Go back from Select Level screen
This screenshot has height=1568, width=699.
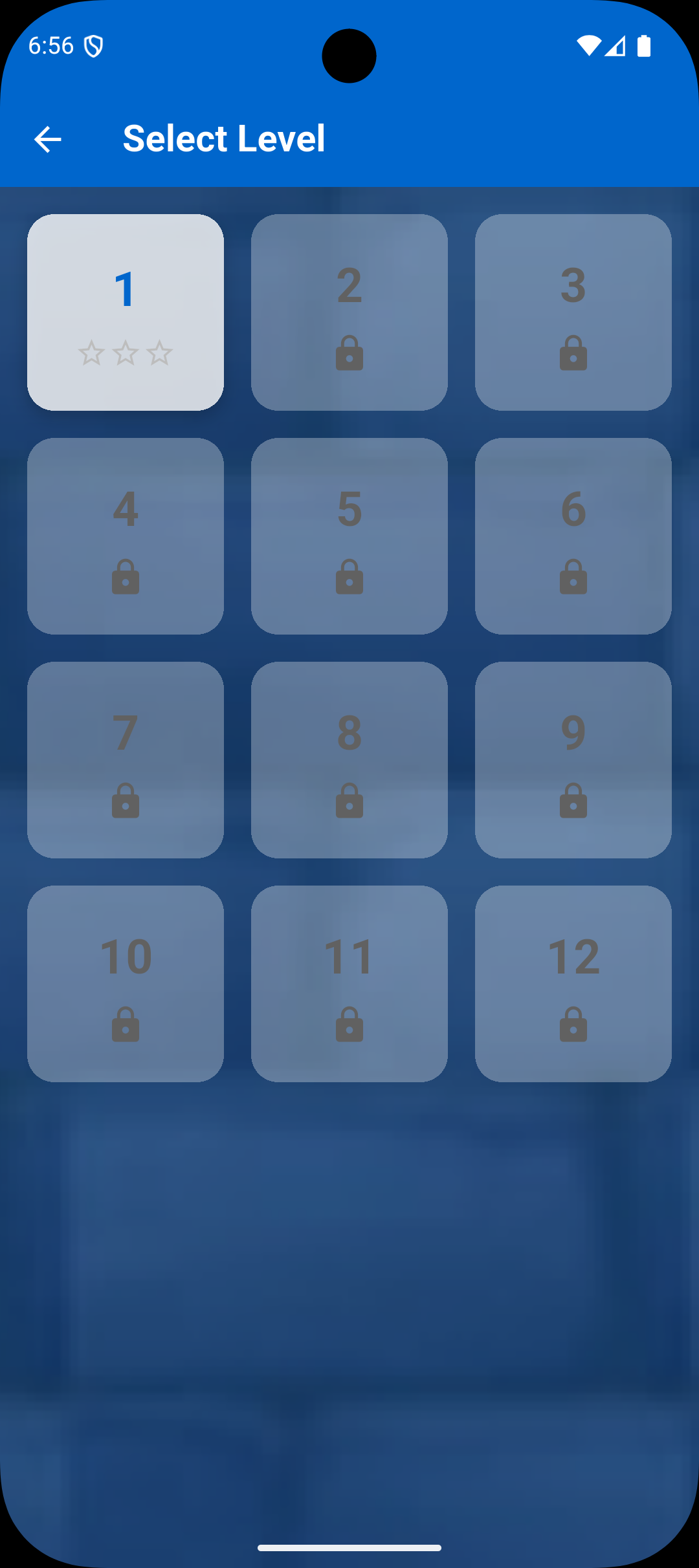pyautogui.click(x=48, y=139)
